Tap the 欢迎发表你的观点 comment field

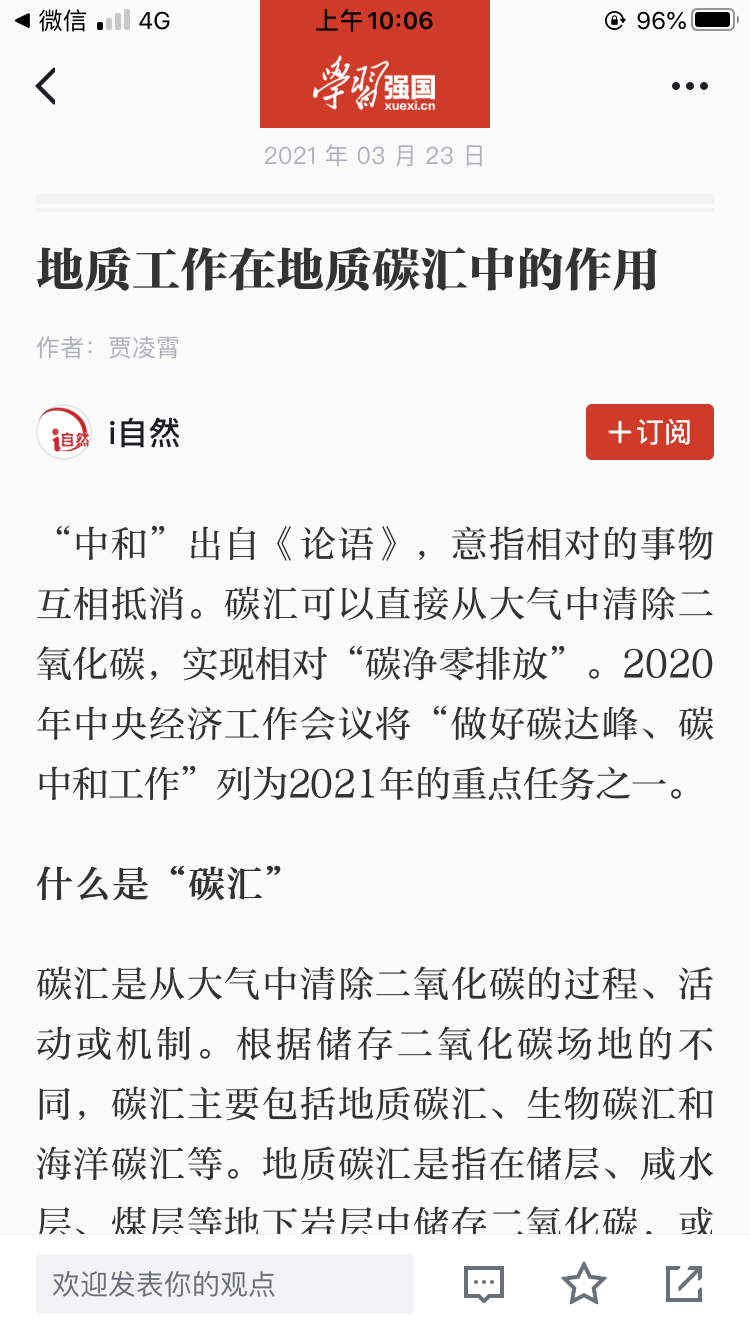point(224,1284)
